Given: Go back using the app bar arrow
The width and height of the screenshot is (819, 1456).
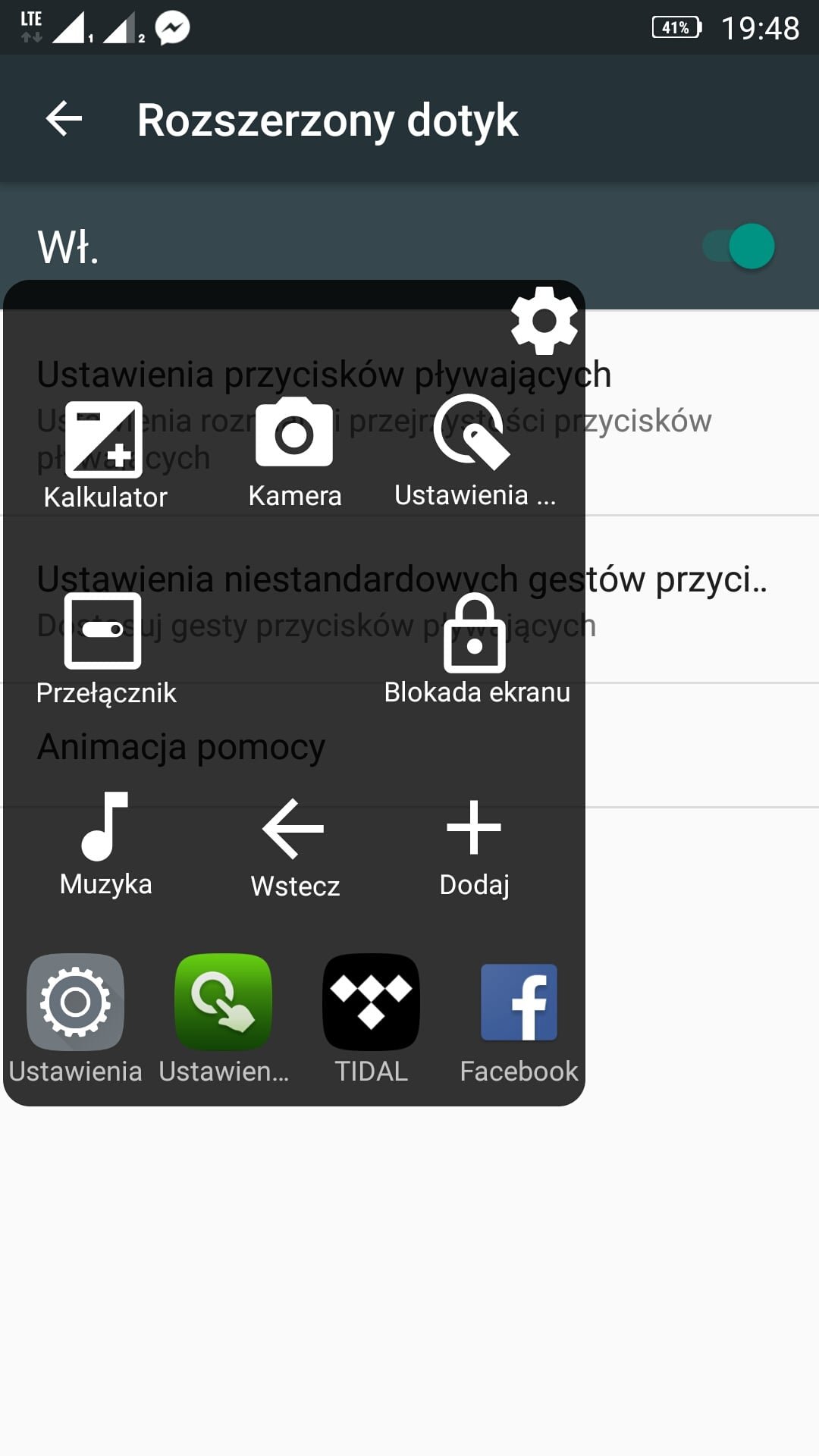Looking at the screenshot, I should pos(64,119).
